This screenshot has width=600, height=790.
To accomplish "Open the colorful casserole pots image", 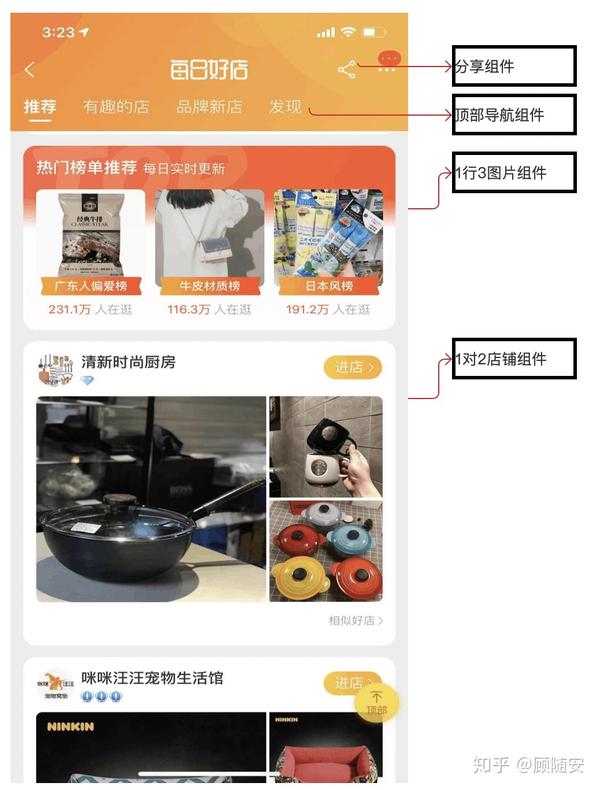I will pyautogui.click(x=326, y=552).
